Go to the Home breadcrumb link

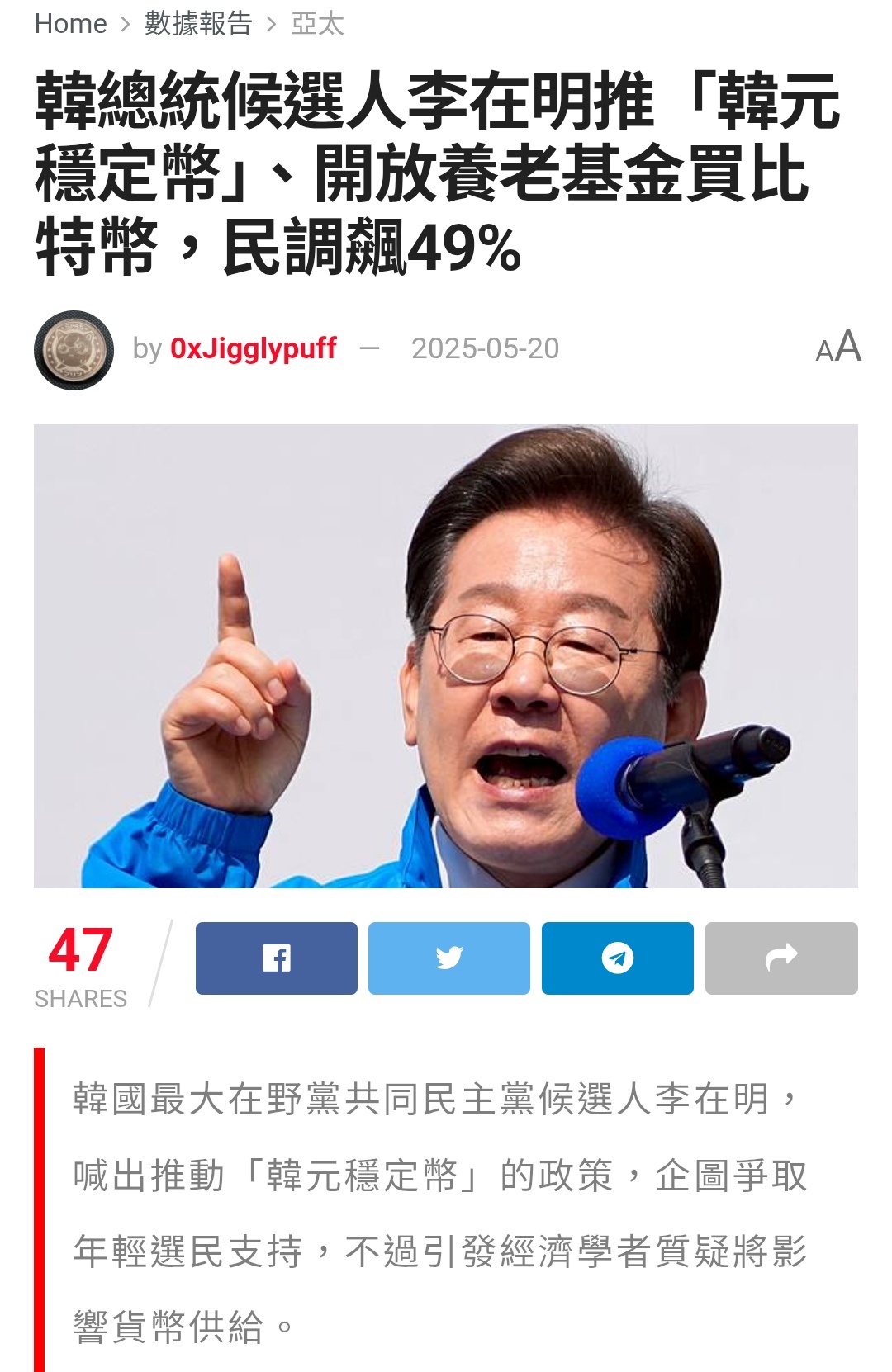(70, 24)
